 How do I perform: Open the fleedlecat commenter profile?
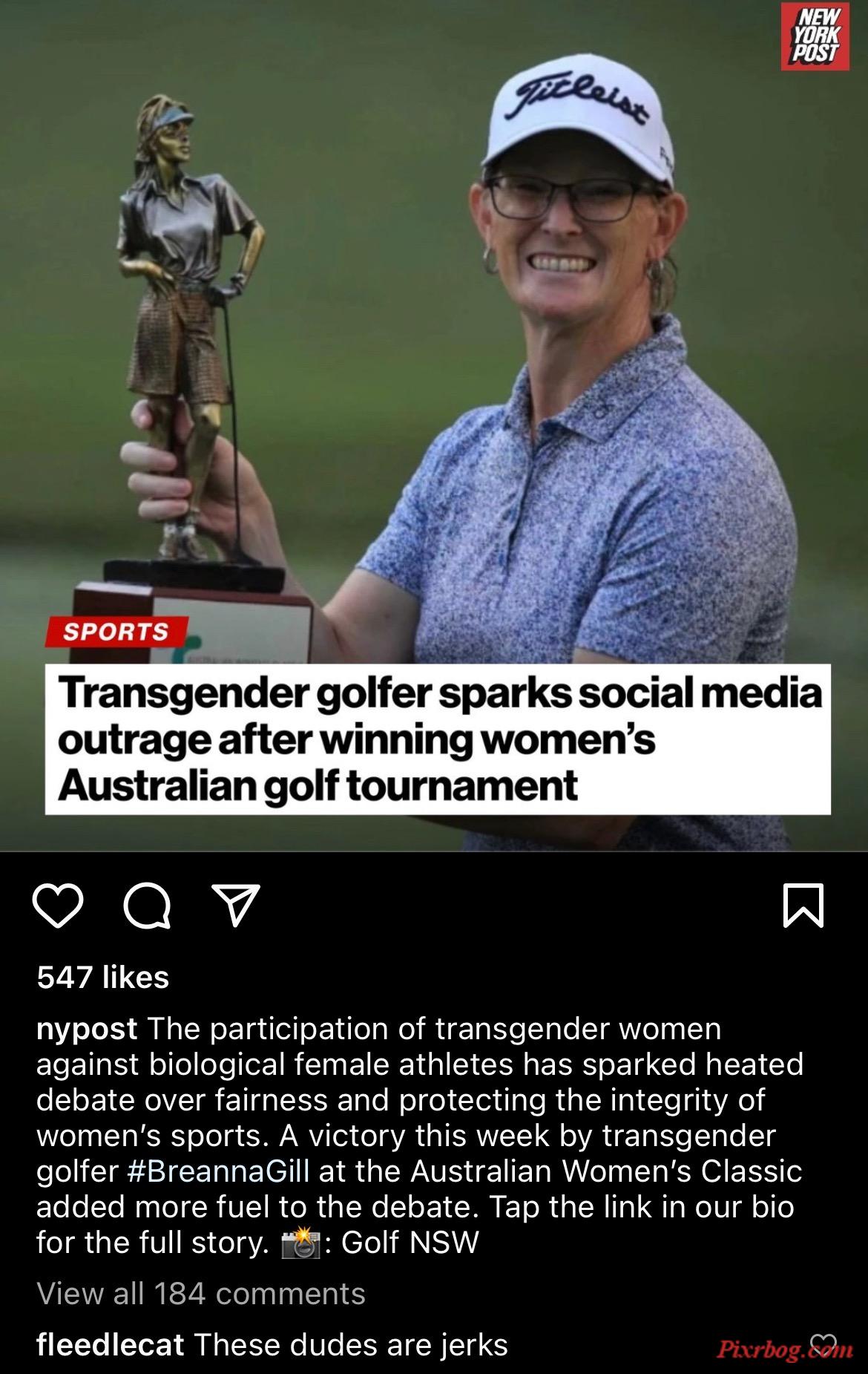(110, 1344)
